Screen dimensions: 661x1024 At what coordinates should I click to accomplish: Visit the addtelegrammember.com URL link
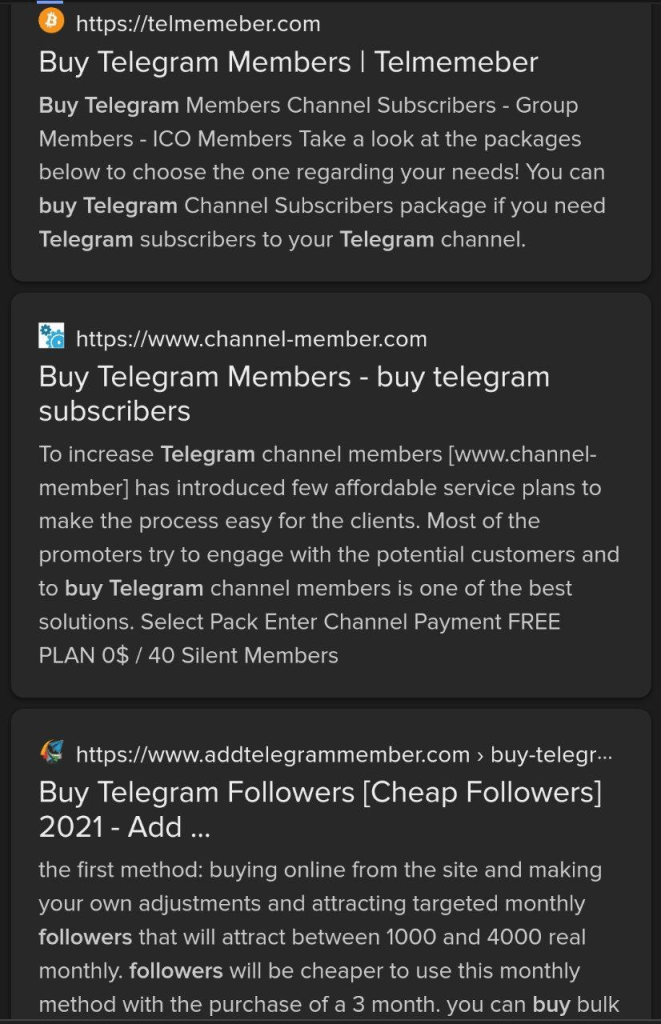272,754
